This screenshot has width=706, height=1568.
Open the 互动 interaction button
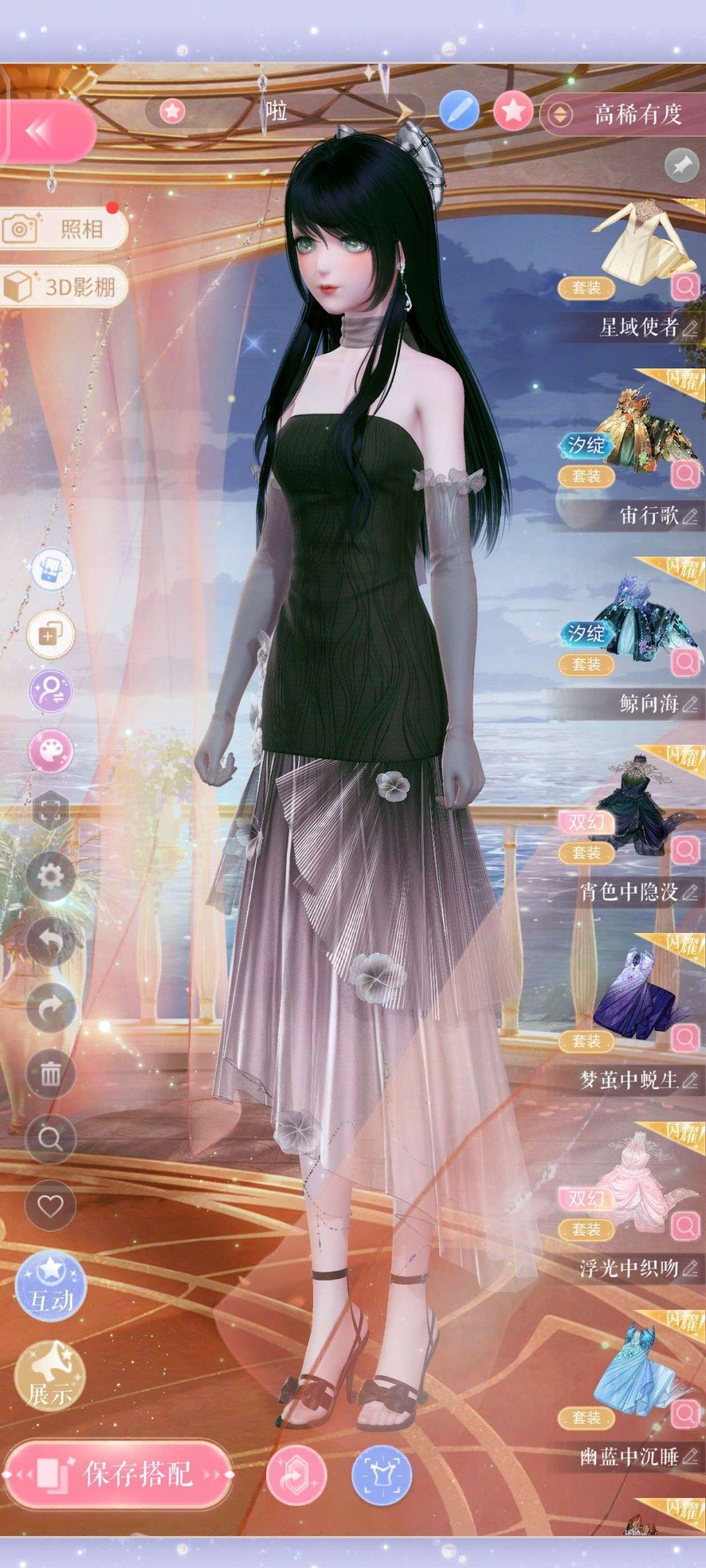pos(50,1287)
